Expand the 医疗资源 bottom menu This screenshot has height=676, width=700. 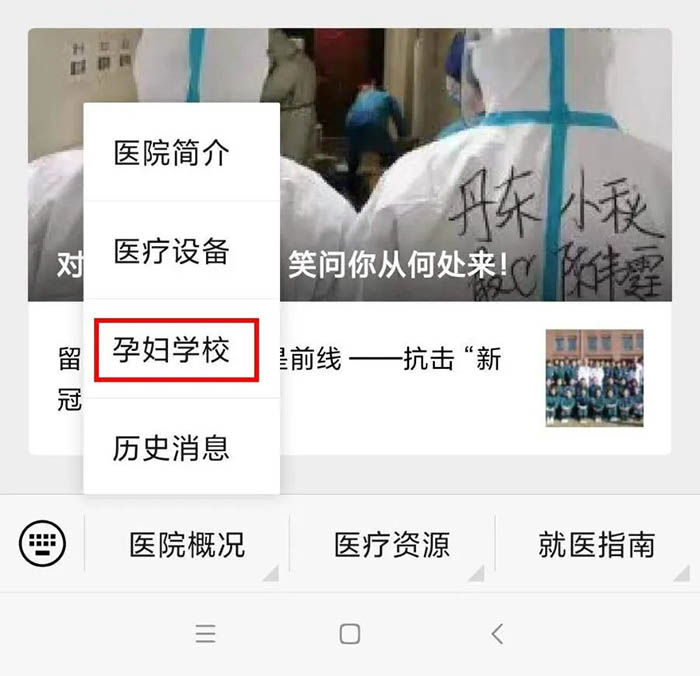coord(392,545)
